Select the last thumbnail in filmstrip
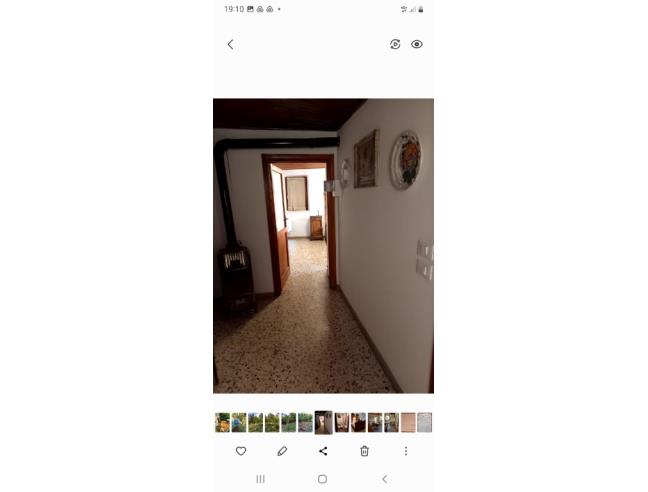 pos(424,422)
